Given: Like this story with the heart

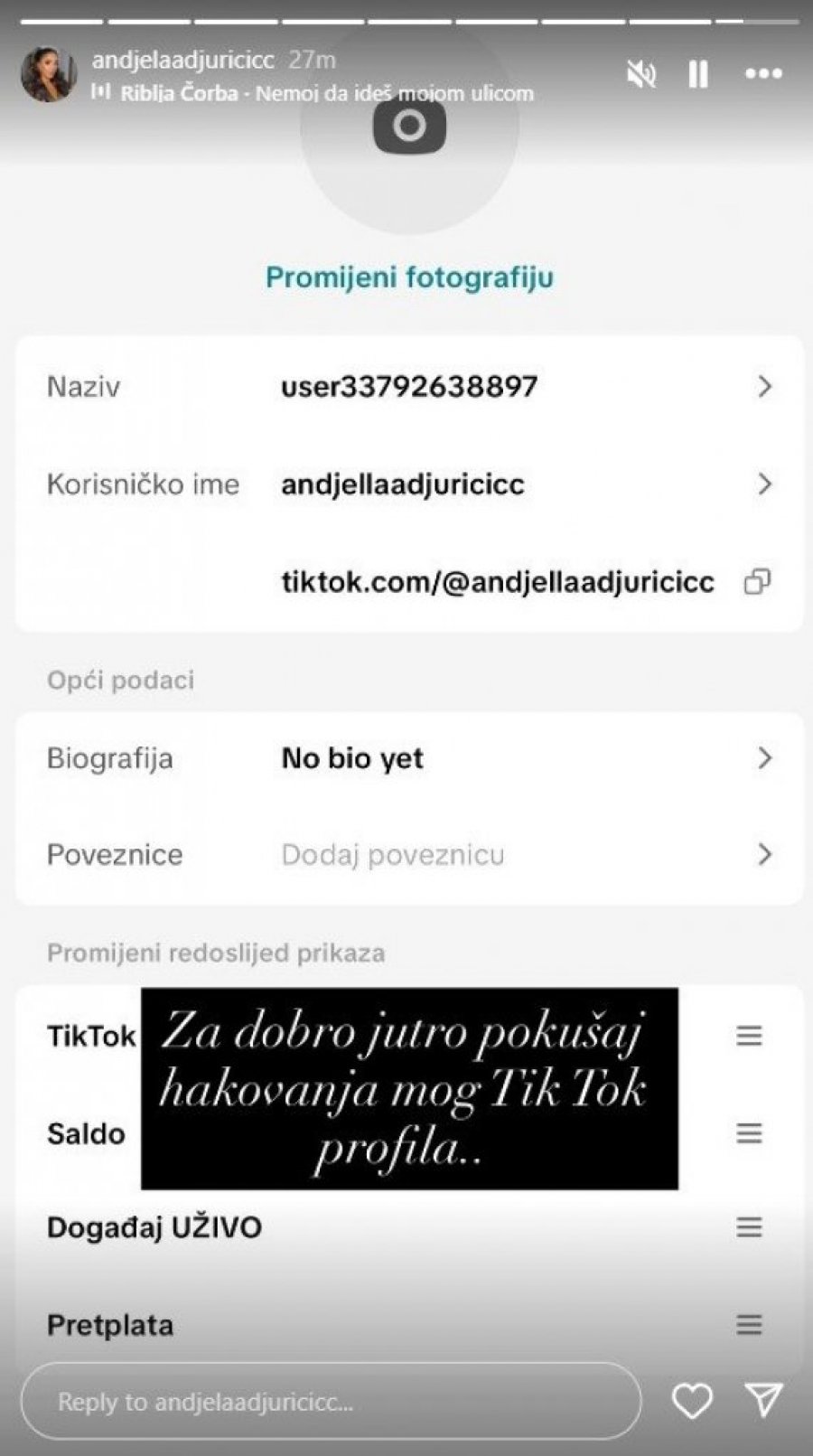Looking at the screenshot, I should point(692,1401).
